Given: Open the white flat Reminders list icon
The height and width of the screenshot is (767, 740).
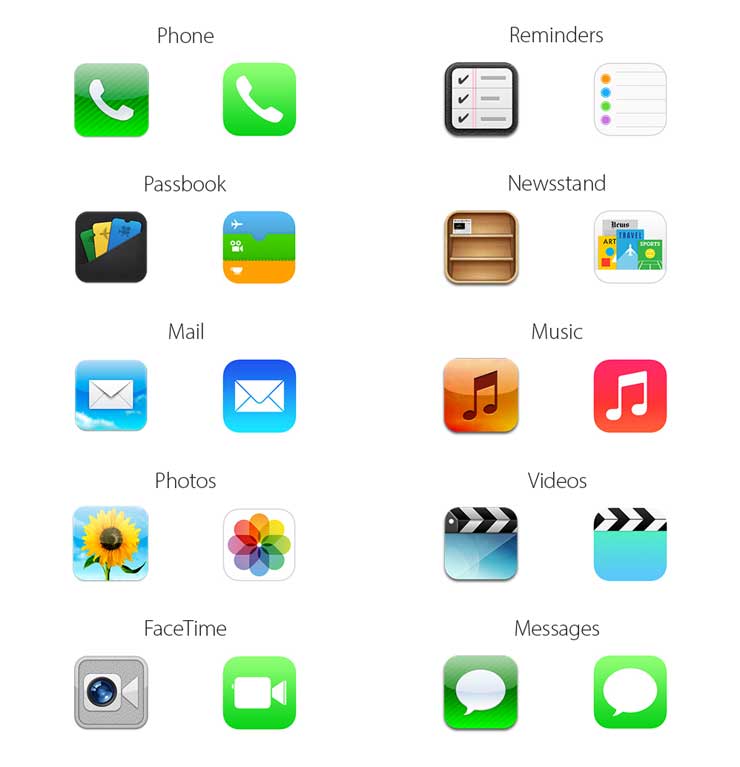Looking at the screenshot, I should 629,97.
